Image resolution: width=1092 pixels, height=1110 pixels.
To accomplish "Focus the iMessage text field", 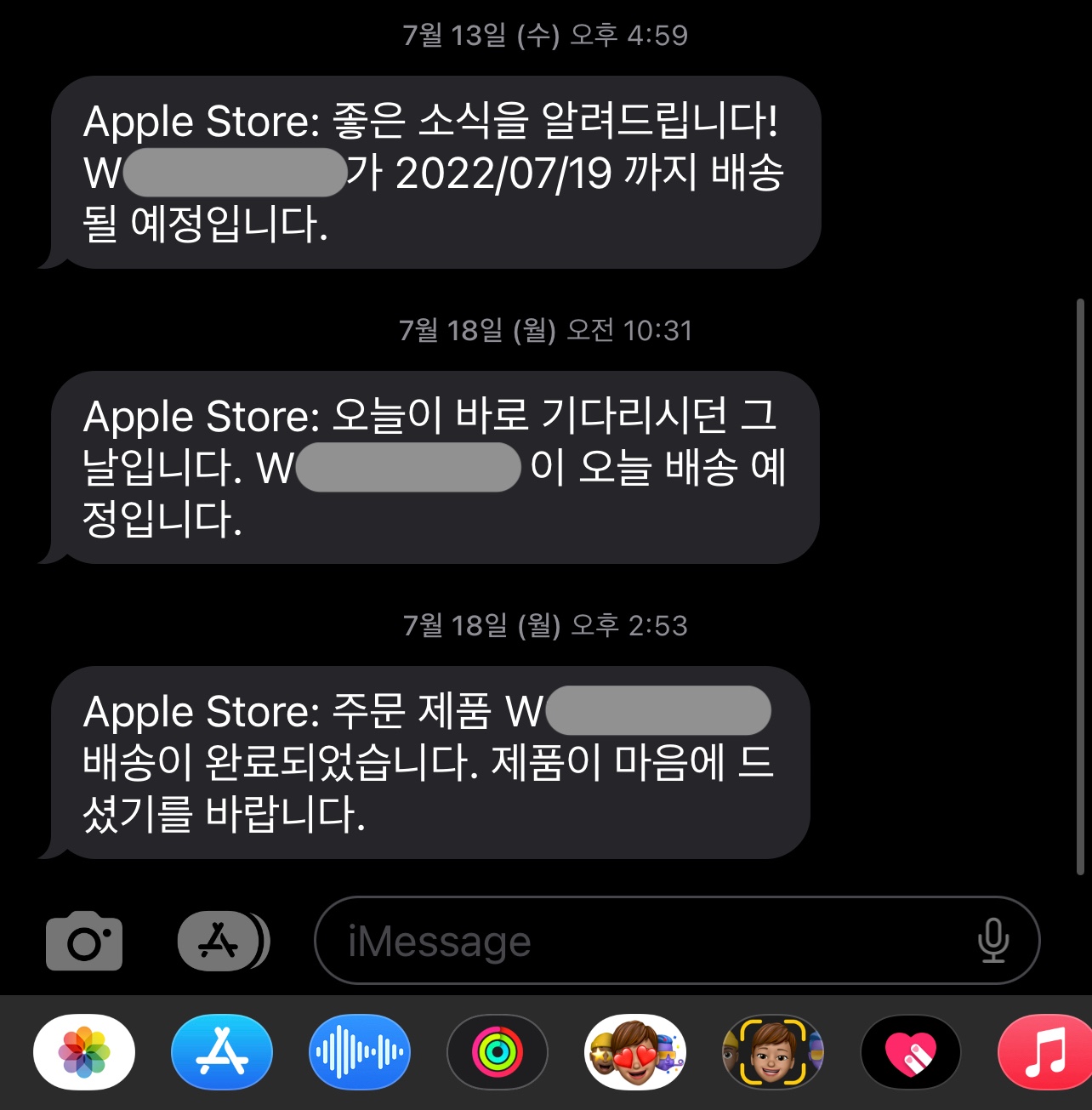I will (646, 941).
